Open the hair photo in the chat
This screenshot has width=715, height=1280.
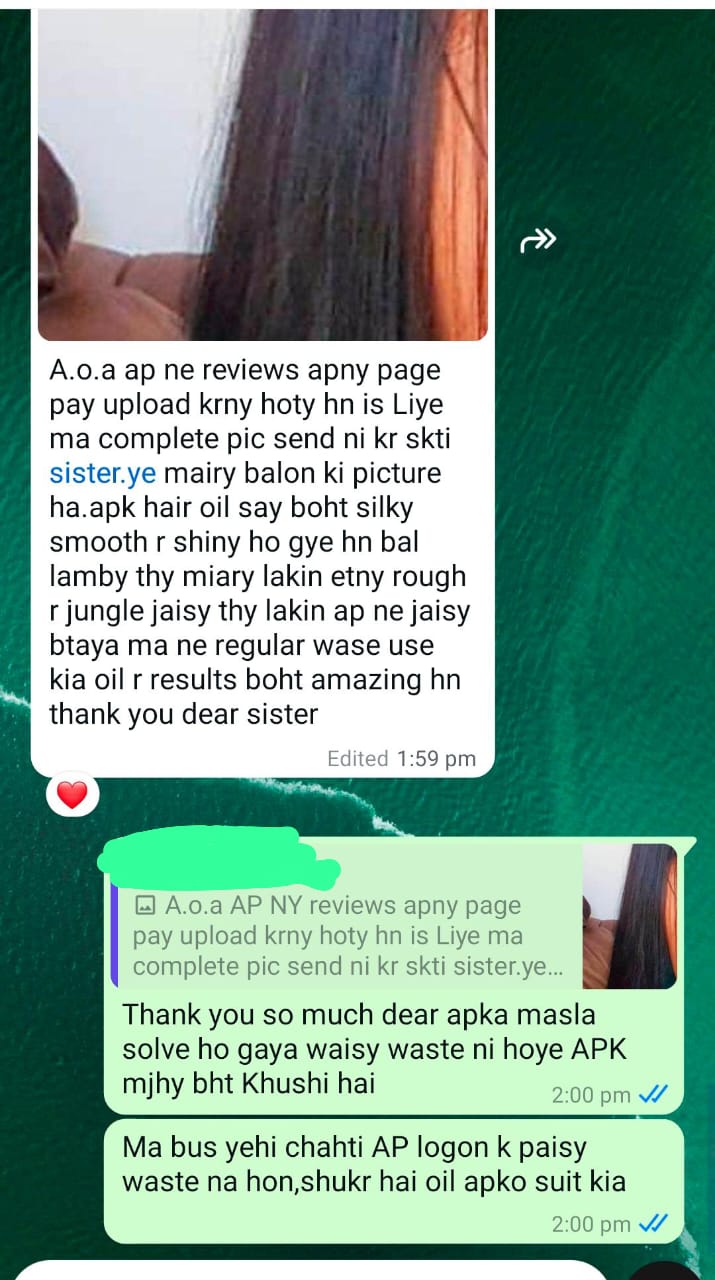coord(262,175)
